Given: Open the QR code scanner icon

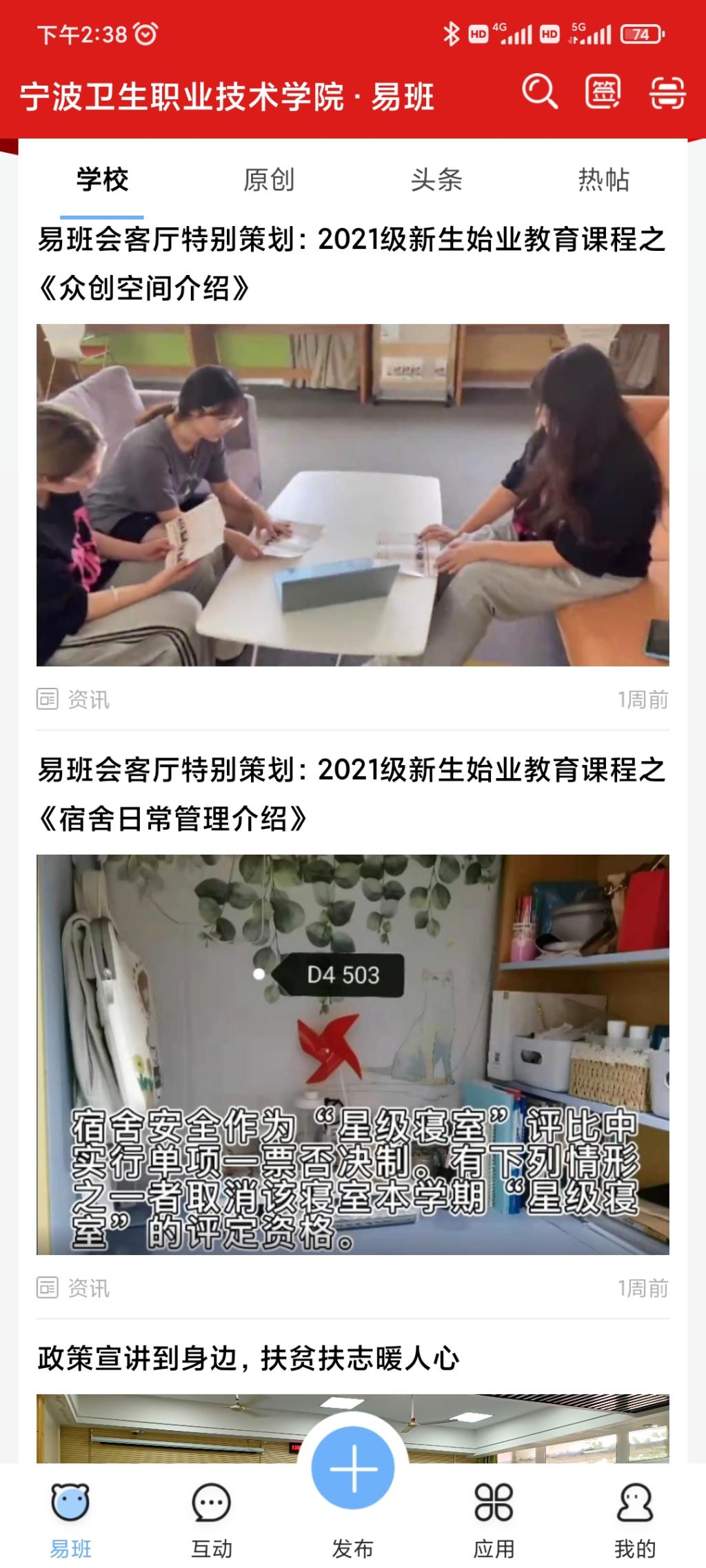Looking at the screenshot, I should coord(667,92).
